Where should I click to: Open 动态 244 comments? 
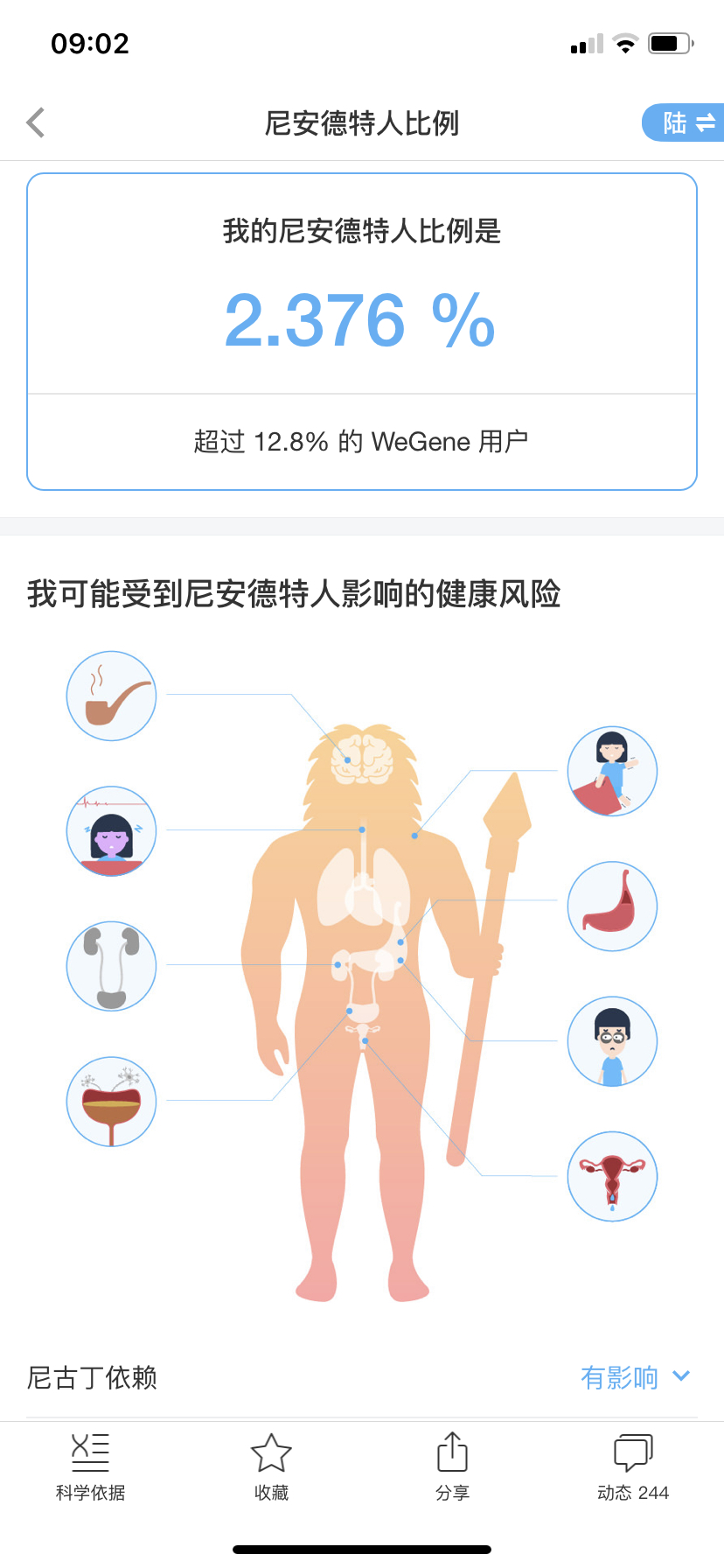(633, 1468)
